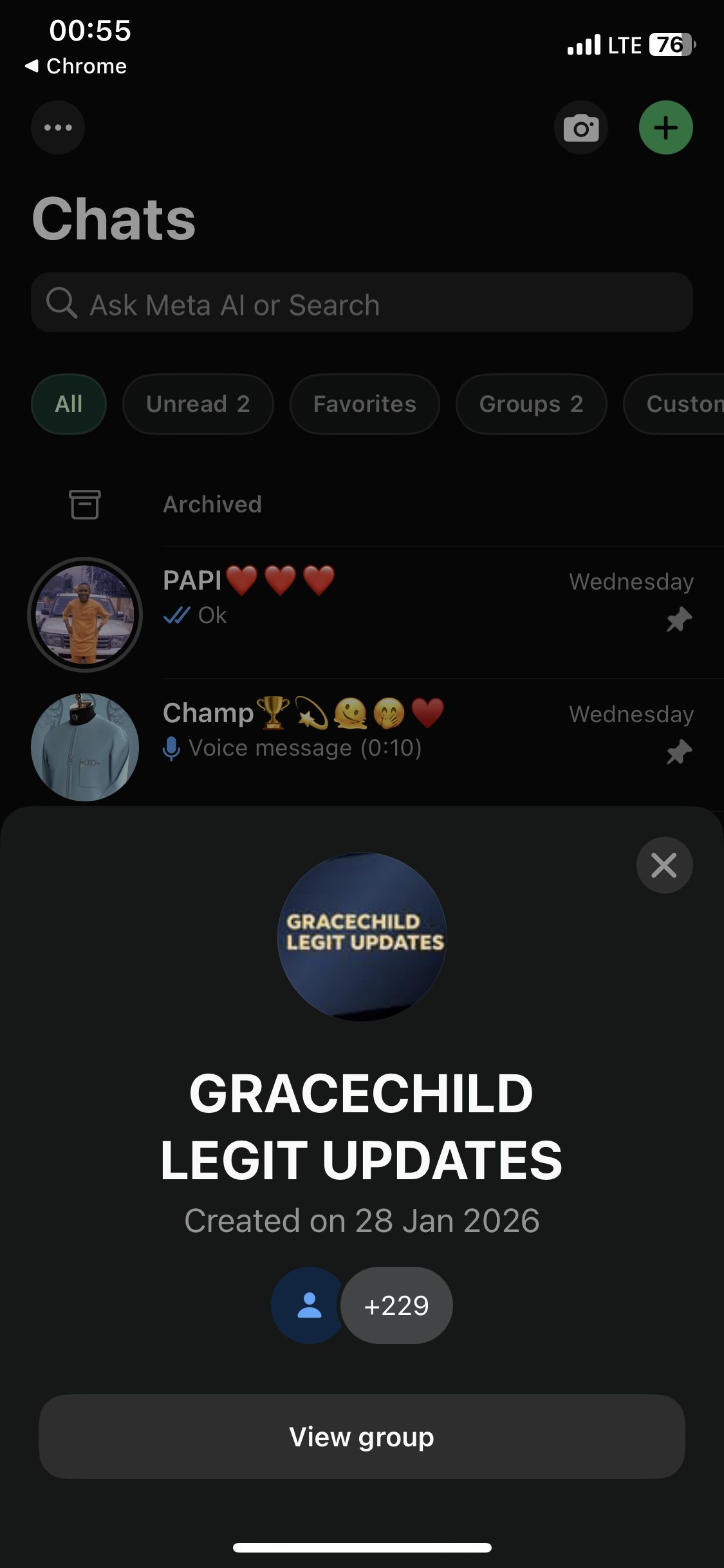Start a new chat with plus button

click(x=665, y=127)
